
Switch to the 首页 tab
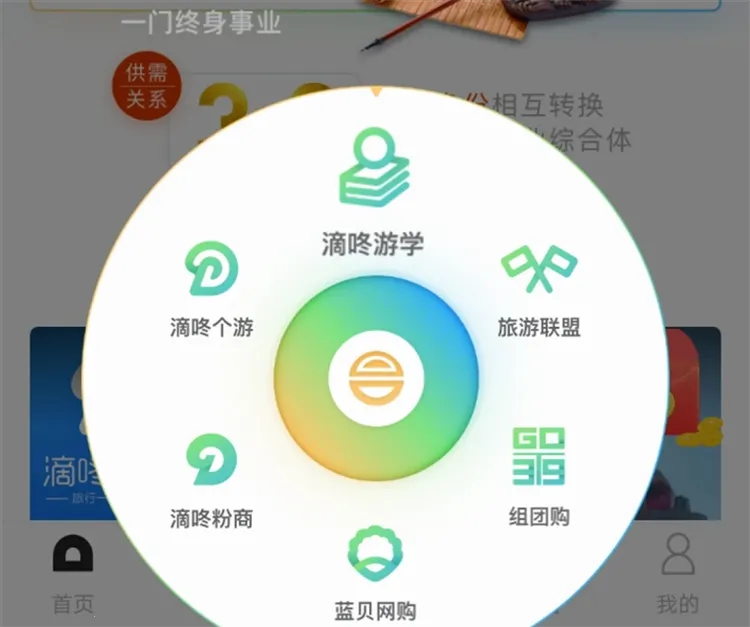pyautogui.click(x=73, y=572)
